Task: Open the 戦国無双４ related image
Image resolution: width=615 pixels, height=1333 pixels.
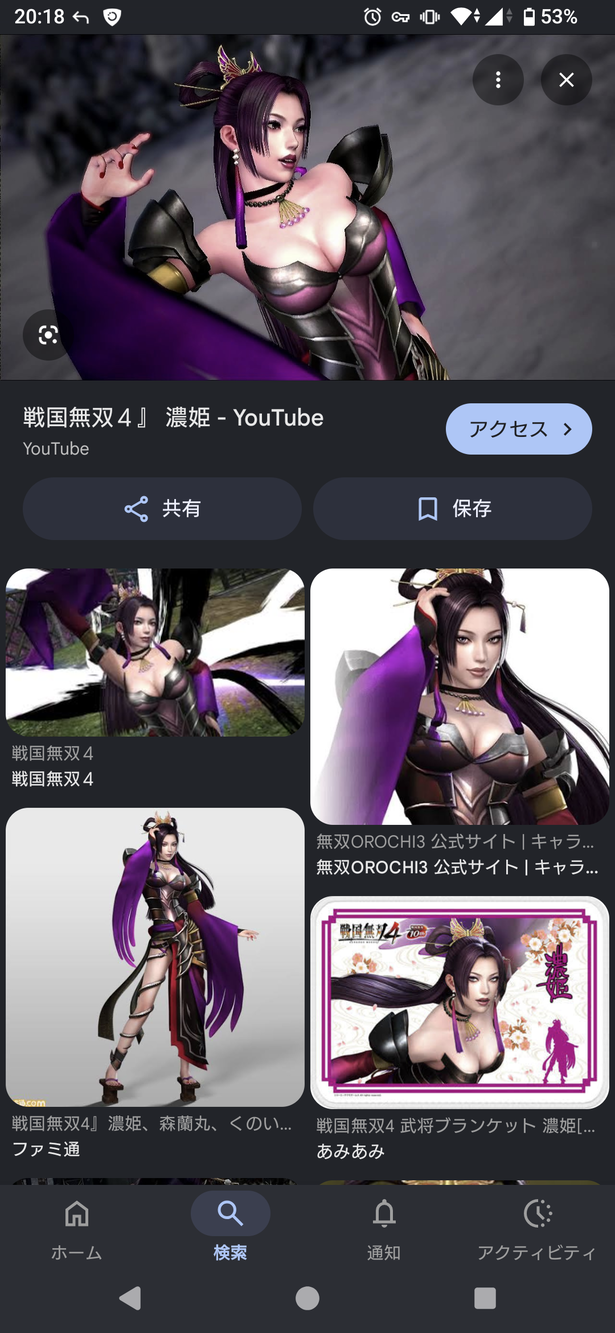Action: (155, 652)
